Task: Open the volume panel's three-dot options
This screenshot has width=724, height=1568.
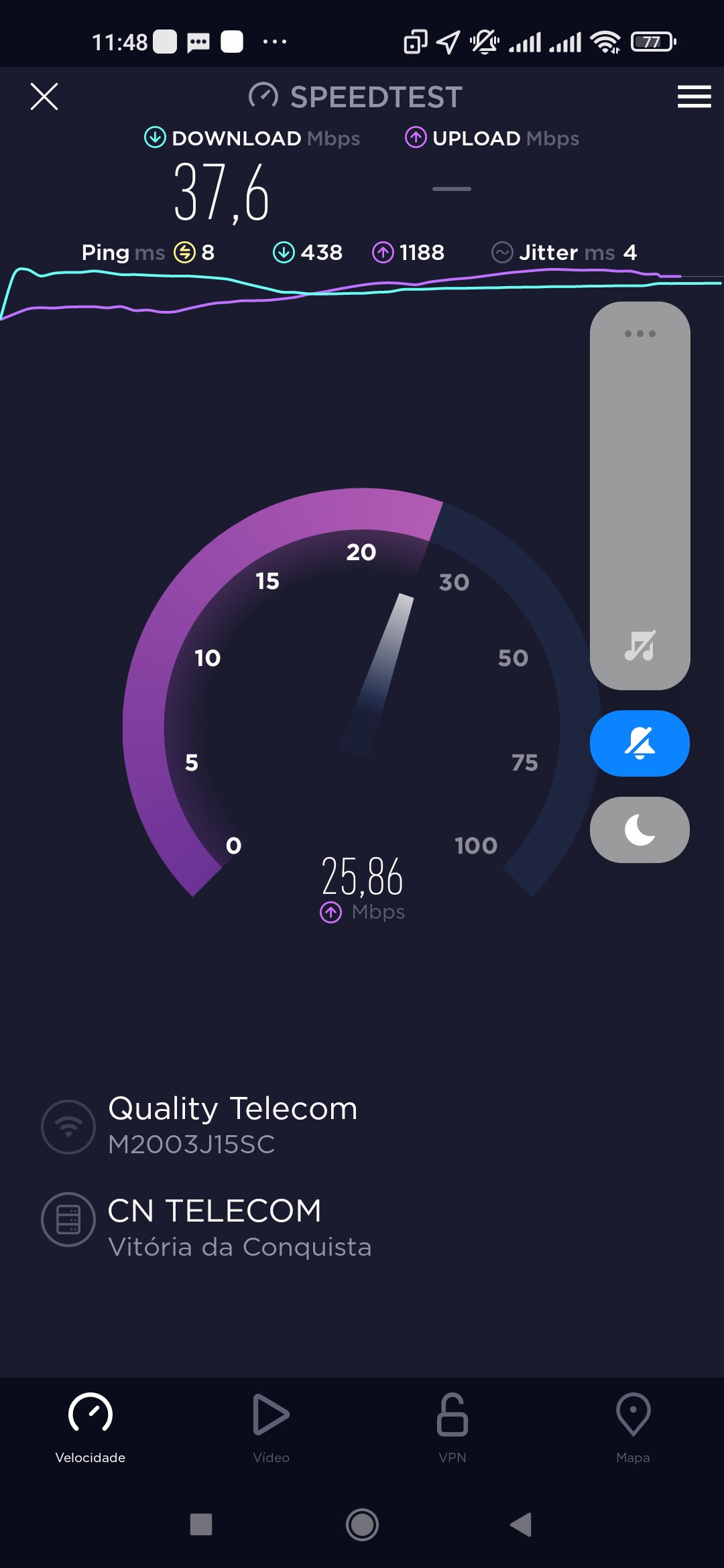Action: click(640, 334)
